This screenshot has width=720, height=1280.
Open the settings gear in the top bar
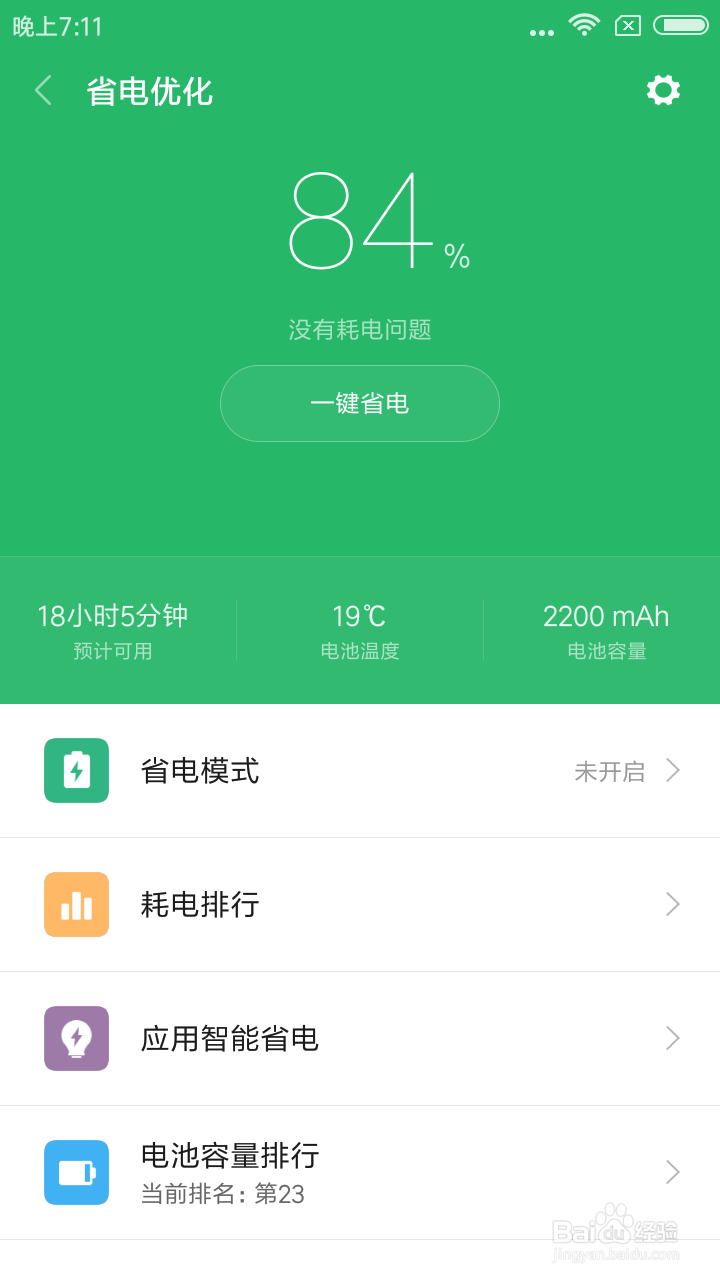[x=663, y=90]
